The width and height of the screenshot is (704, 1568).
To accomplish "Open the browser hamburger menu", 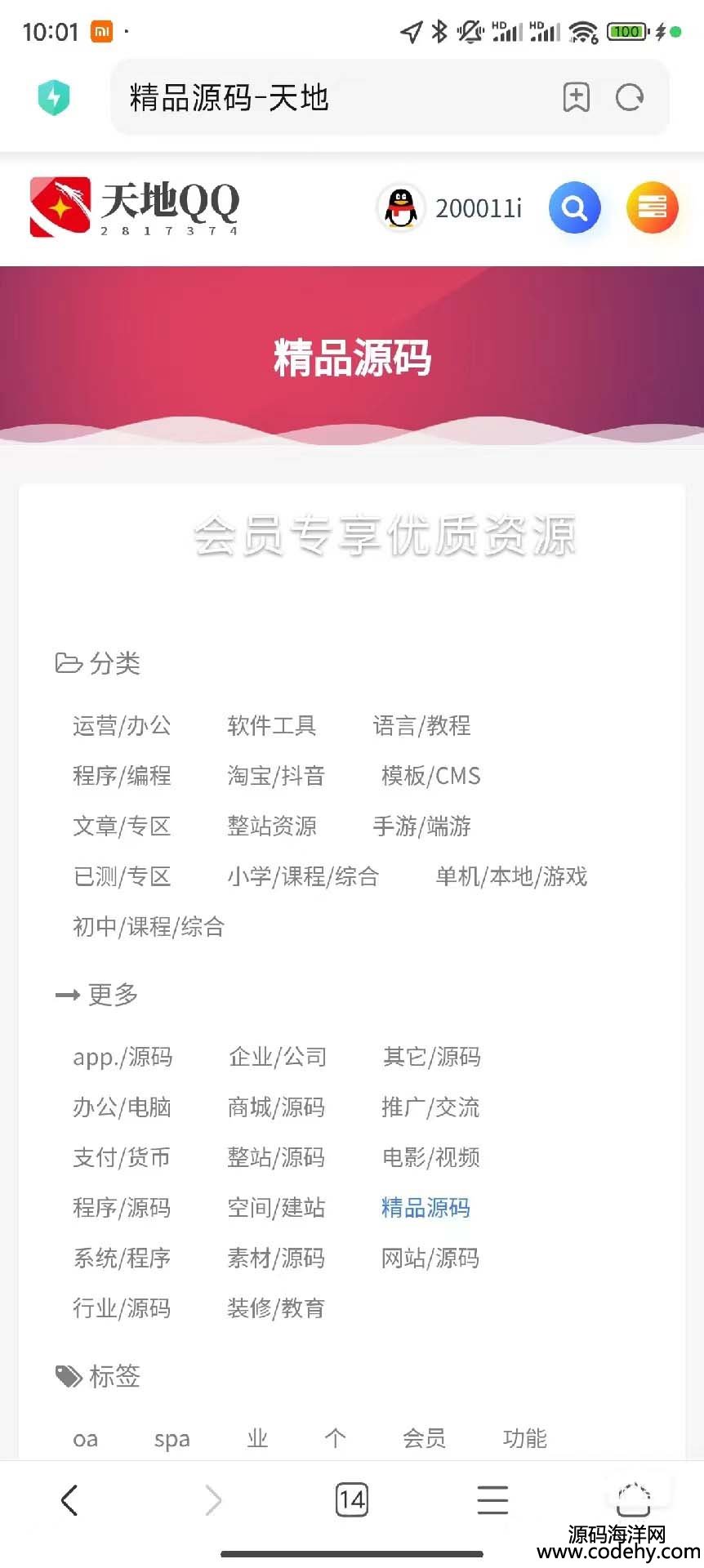I will coord(492,1499).
